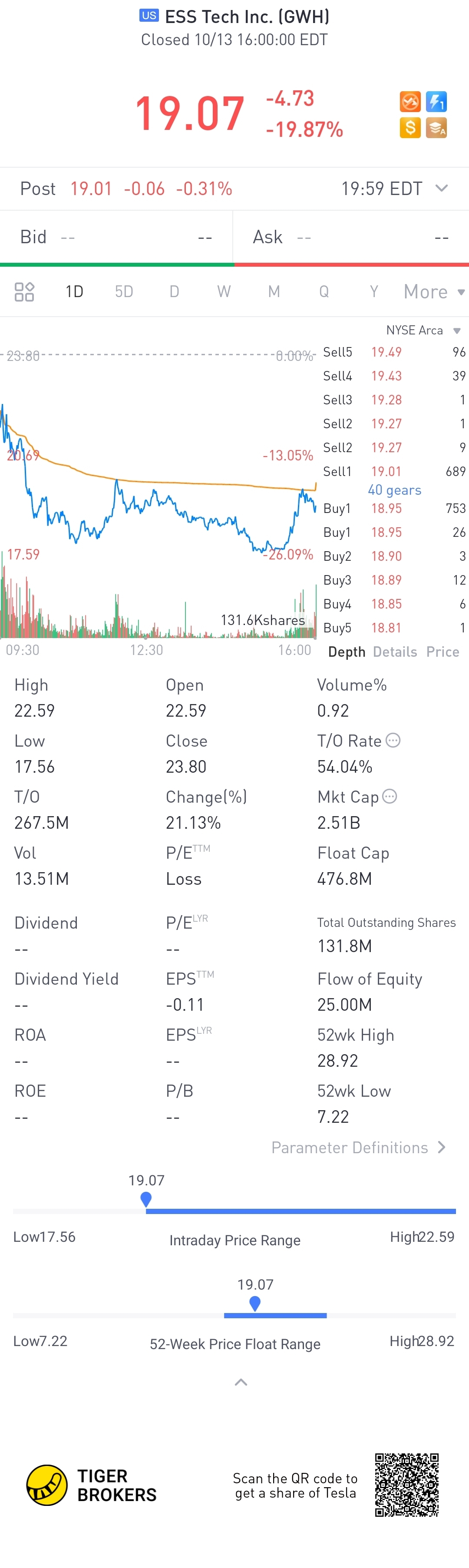Switch to the Price tab
The width and height of the screenshot is (469, 1568).
pos(442,652)
